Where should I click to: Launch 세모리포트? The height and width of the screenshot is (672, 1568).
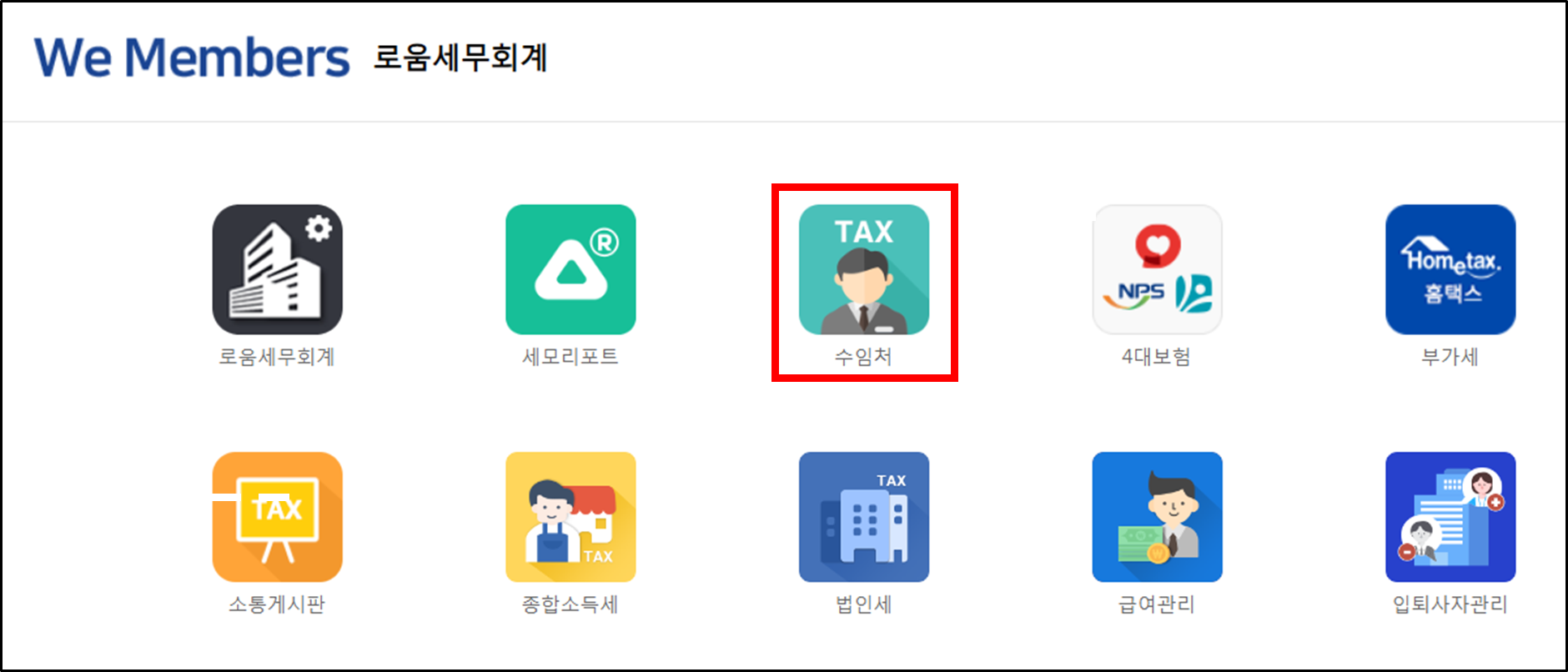click(x=570, y=269)
